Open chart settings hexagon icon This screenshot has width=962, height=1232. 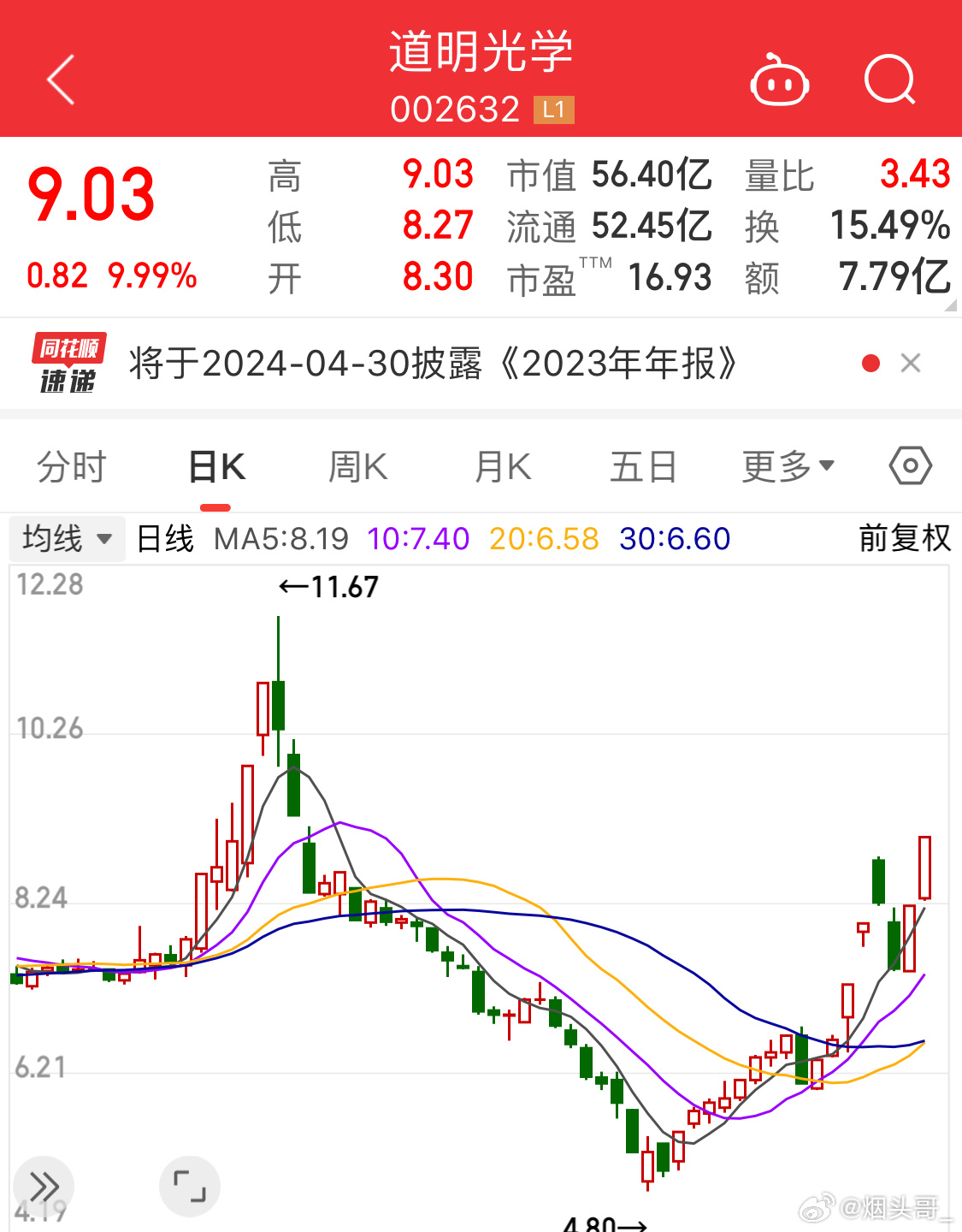[910, 466]
